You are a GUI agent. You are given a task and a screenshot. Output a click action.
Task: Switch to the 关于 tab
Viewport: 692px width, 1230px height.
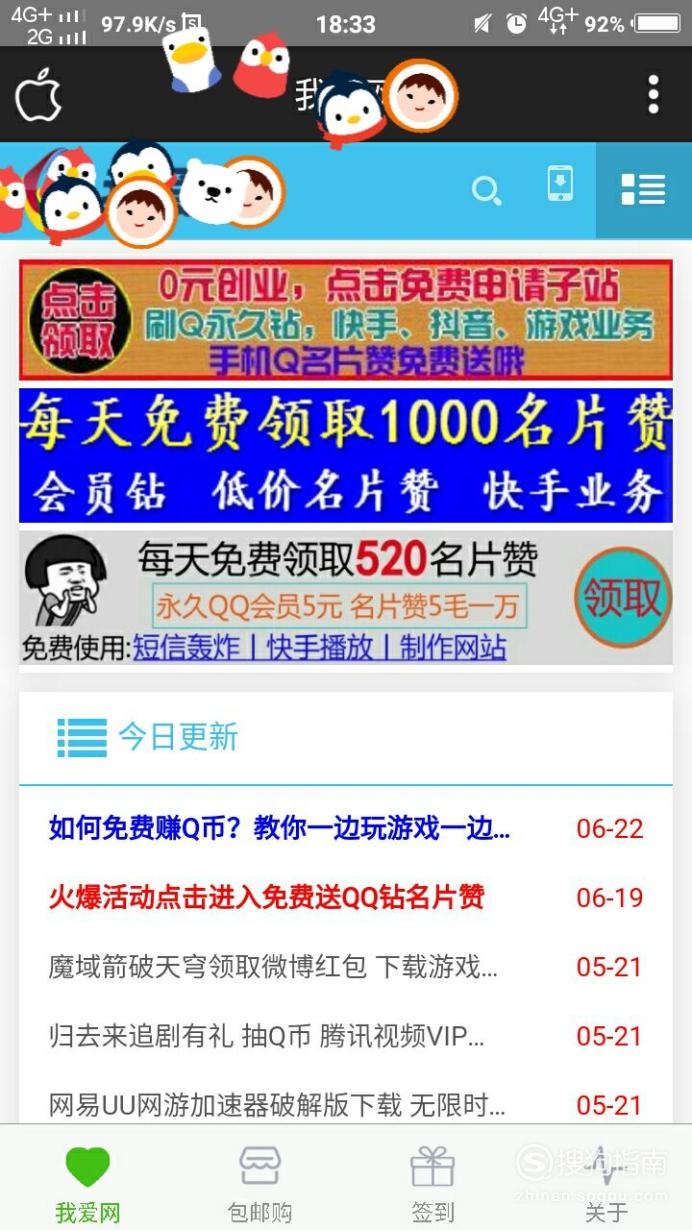(606, 1185)
